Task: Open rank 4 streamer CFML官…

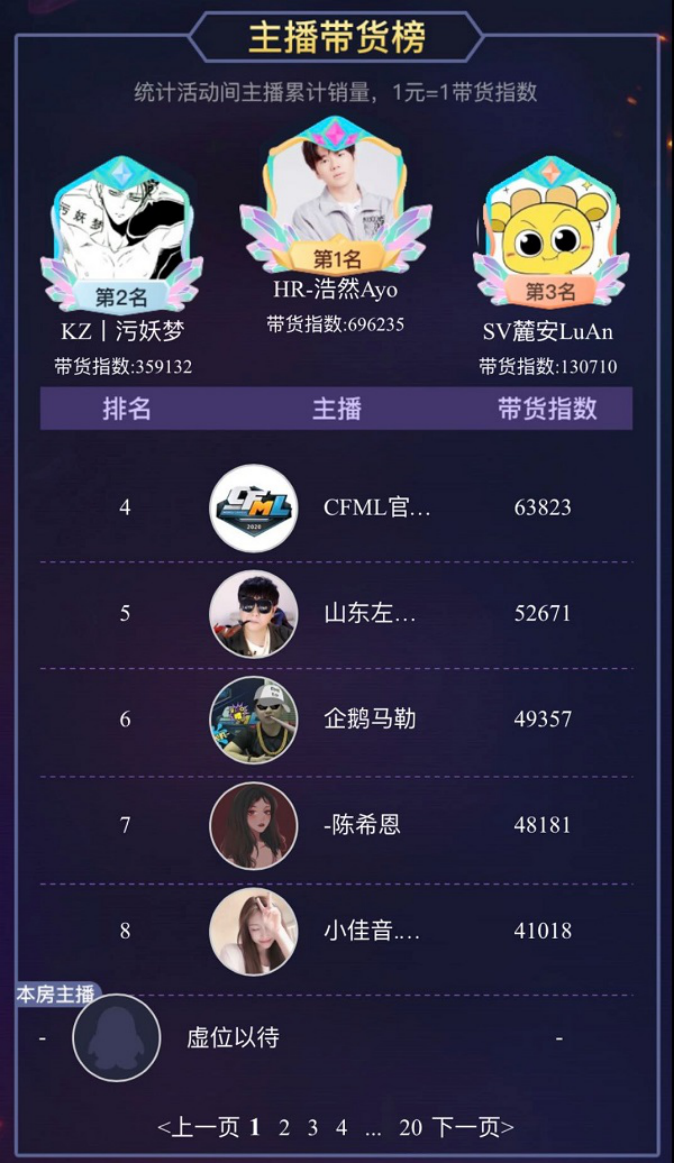Action: (x=253, y=508)
